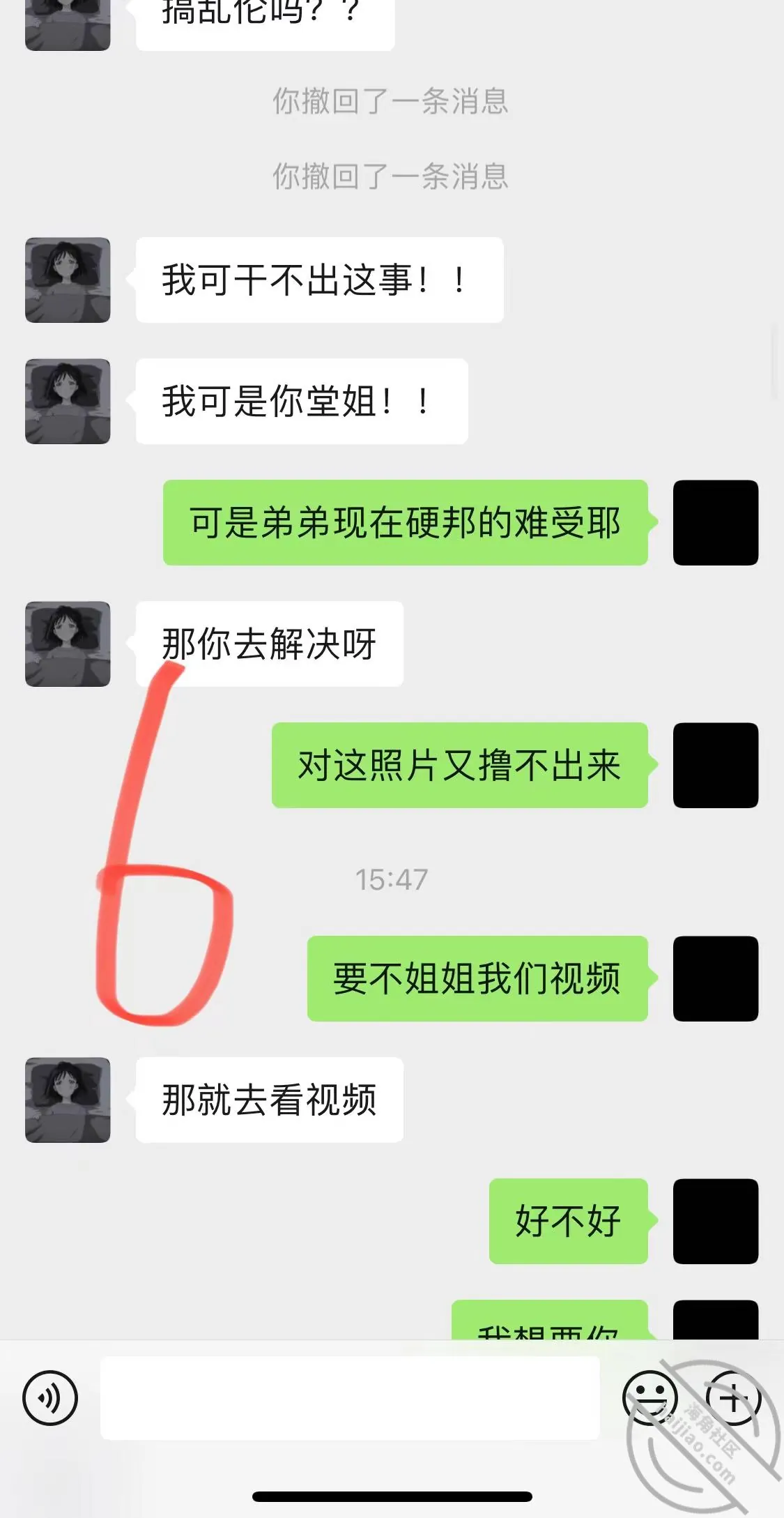Focus the message text field

pos(350,1397)
